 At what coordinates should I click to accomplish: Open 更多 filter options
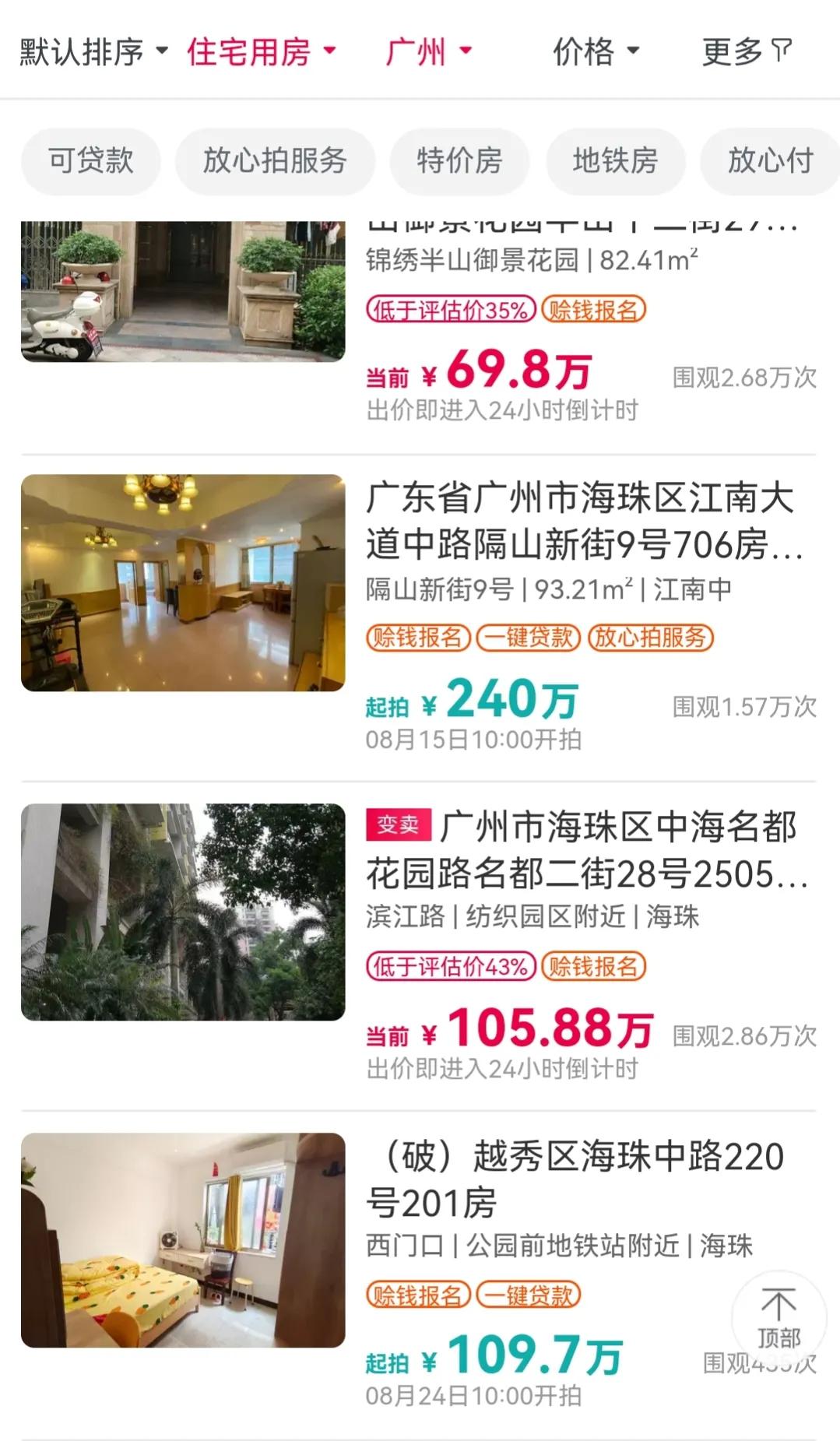[746, 52]
